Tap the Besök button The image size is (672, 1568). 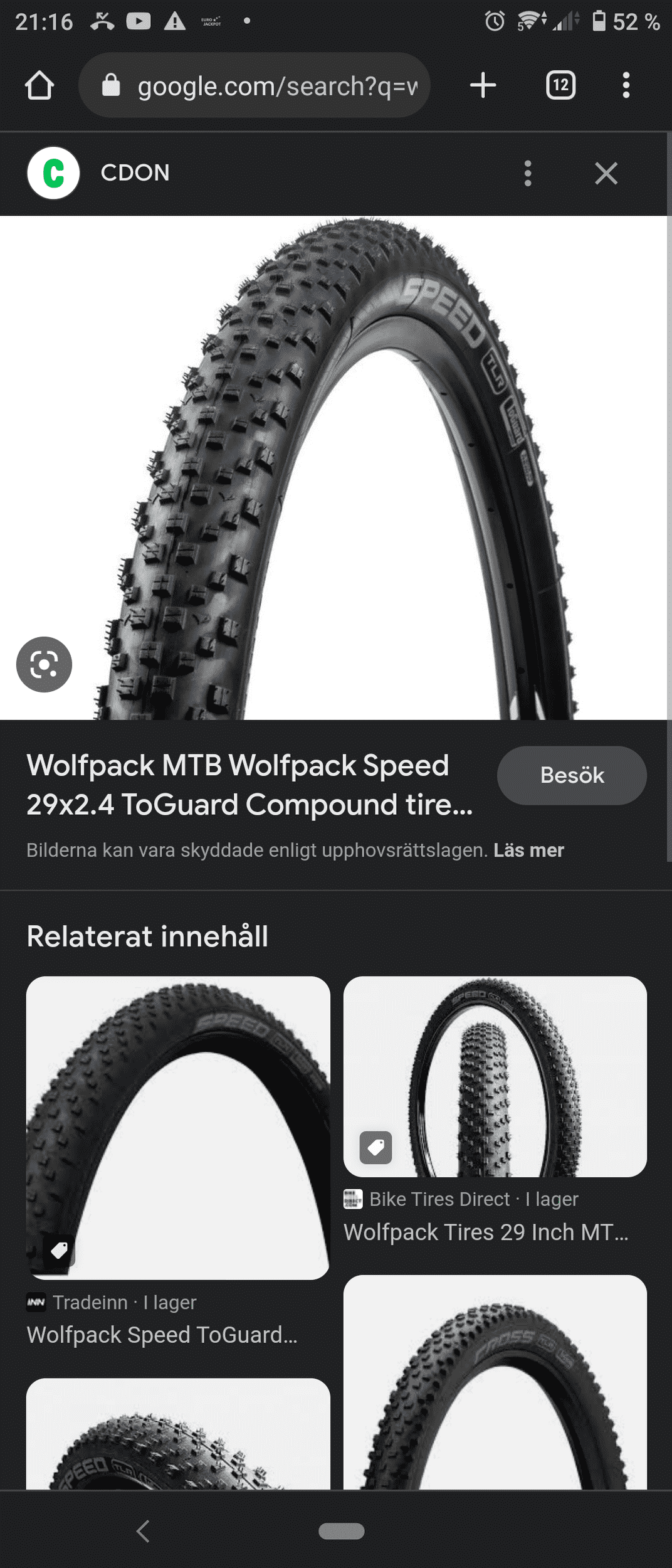point(572,775)
